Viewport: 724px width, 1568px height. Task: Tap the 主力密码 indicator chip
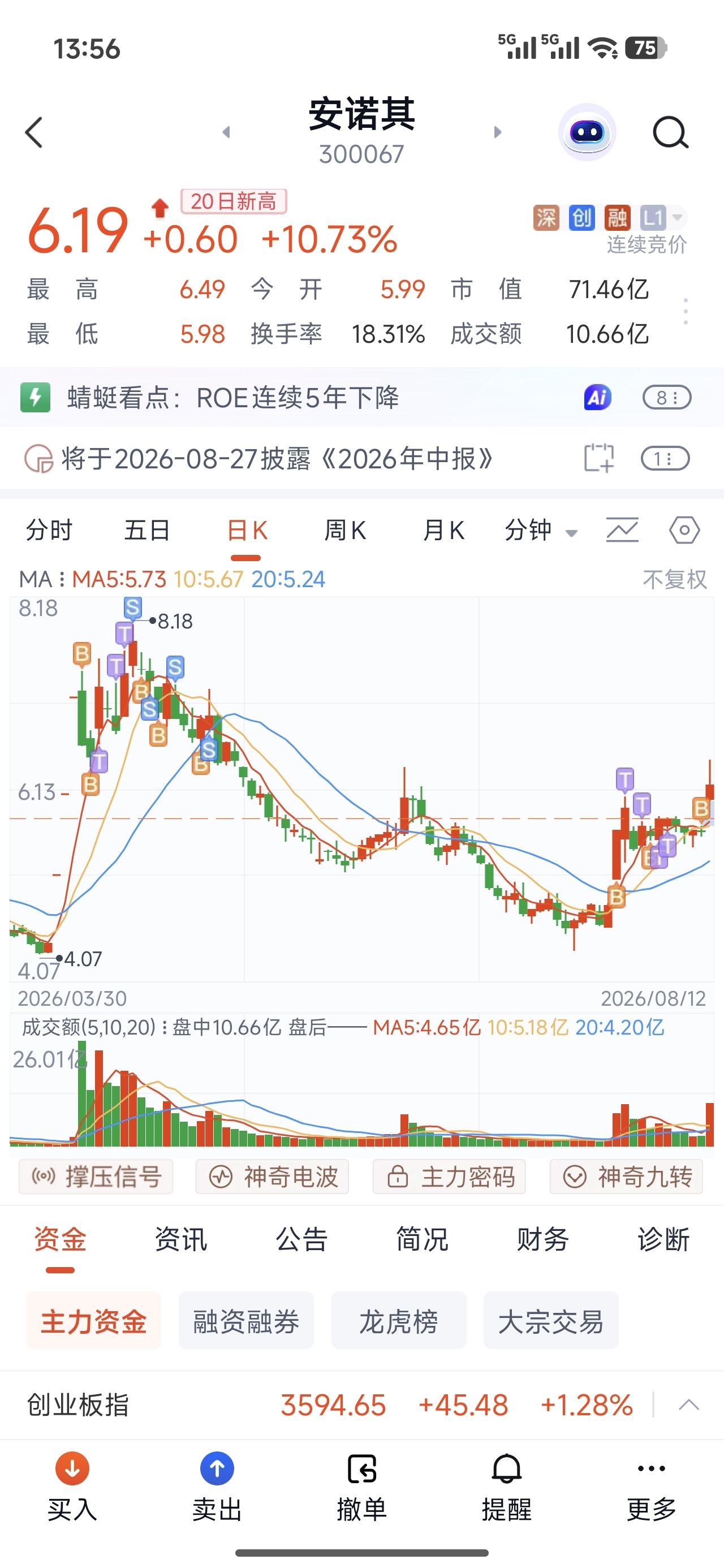click(449, 1177)
